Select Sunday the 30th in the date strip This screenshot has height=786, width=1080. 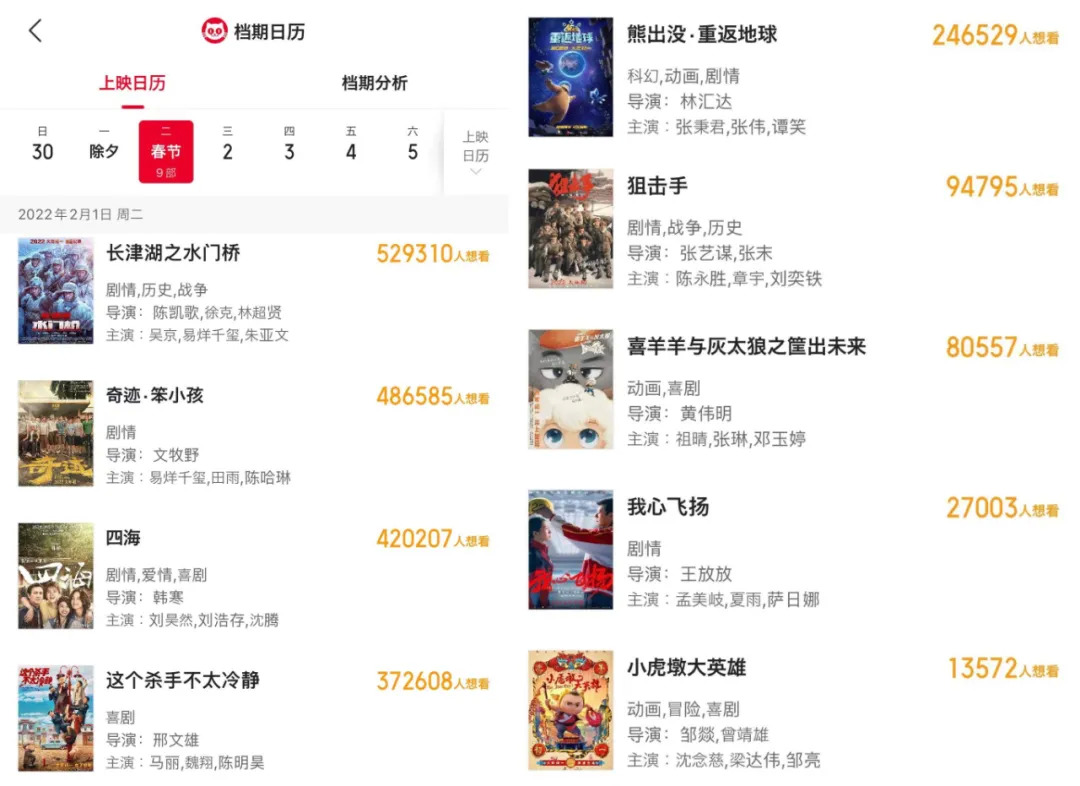(x=42, y=146)
